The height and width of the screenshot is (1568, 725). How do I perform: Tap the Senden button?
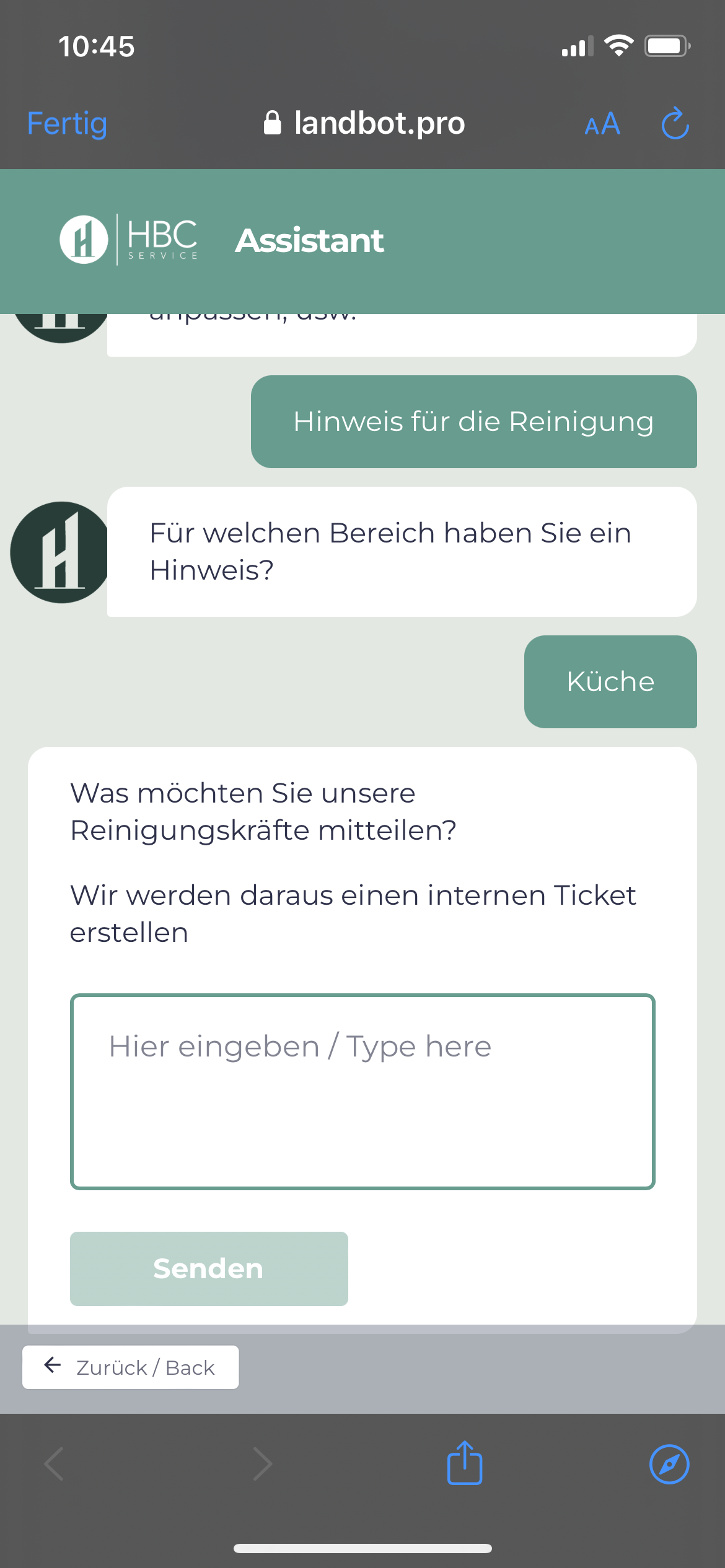(209, 1269)
